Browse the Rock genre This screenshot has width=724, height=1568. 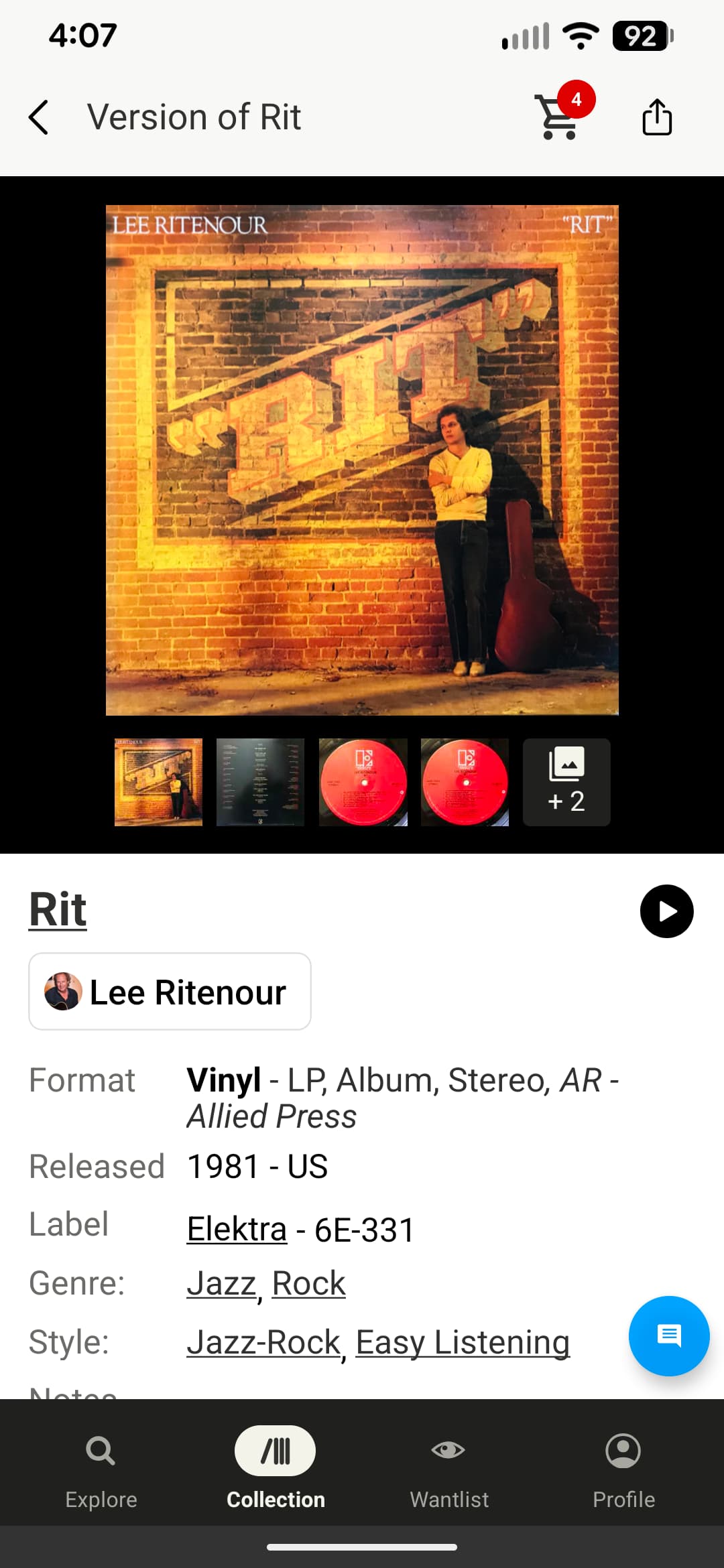click(308, 1283)
